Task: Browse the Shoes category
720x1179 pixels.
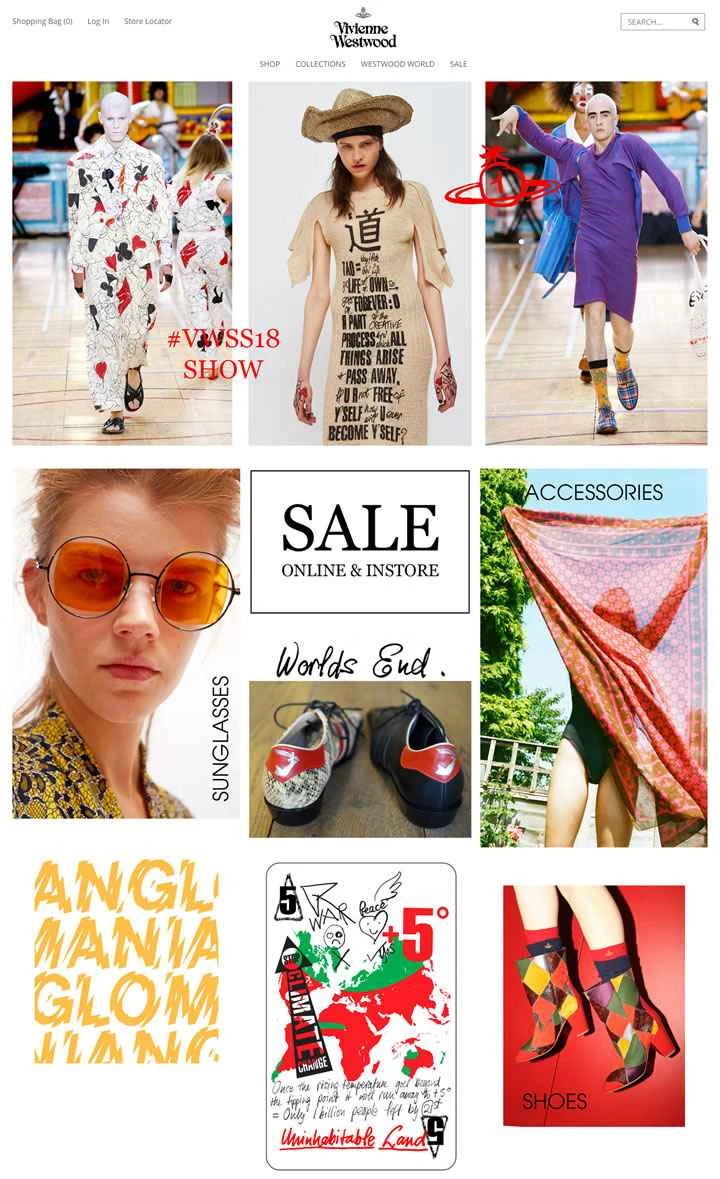Action: [x=594, y=1005]
